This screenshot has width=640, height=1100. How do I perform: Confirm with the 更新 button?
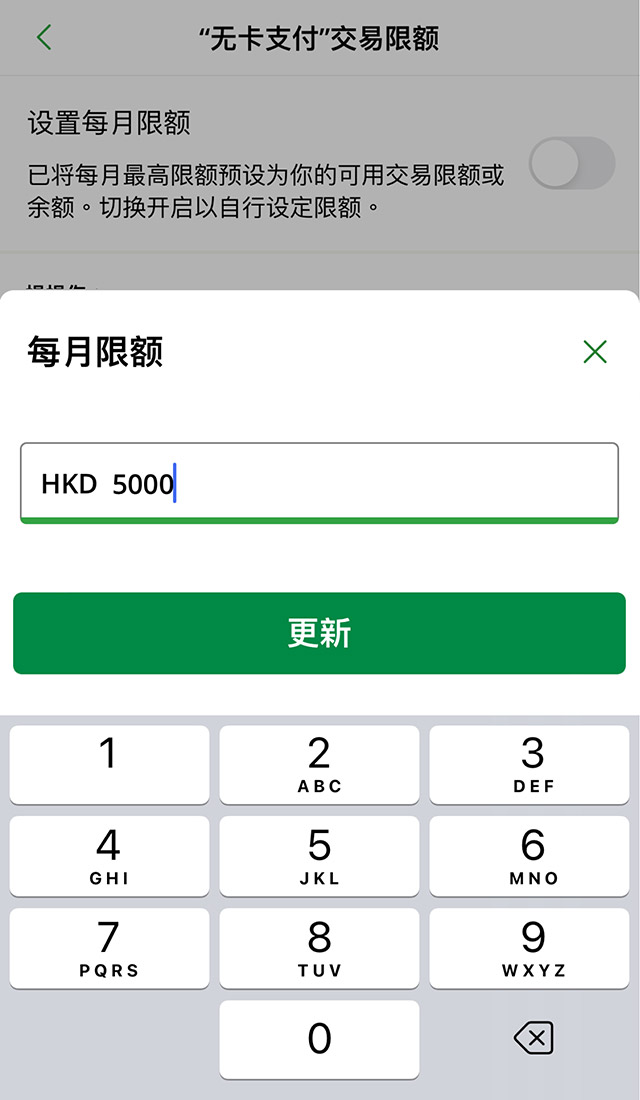click(319, 633)
